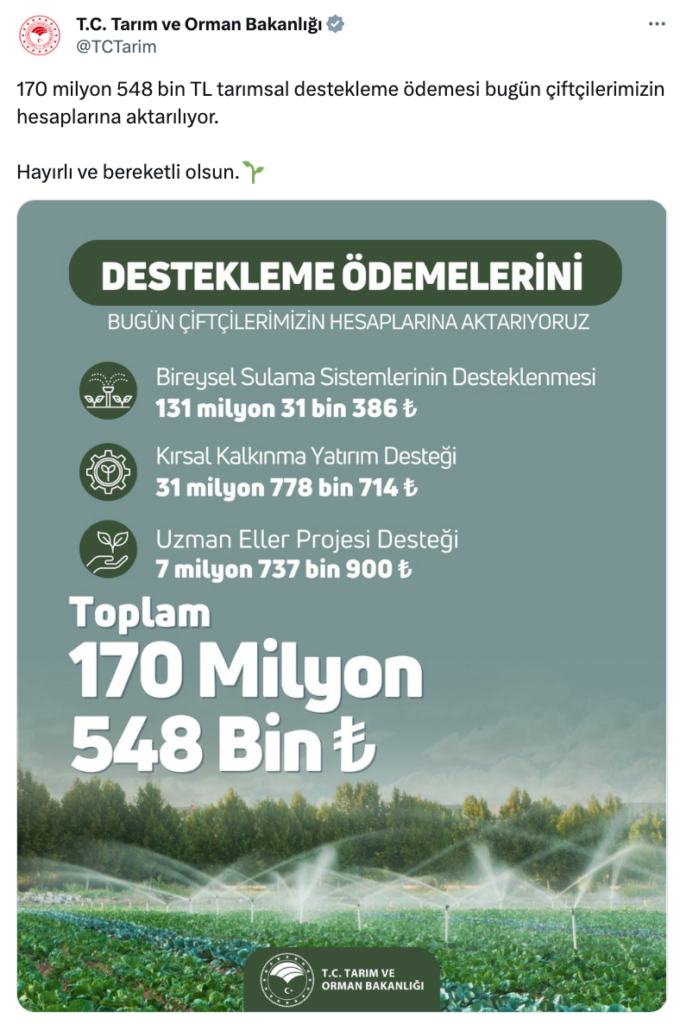Open the tweet's overflow menu
The image size is (680, 1024).
tap(654, 26)
